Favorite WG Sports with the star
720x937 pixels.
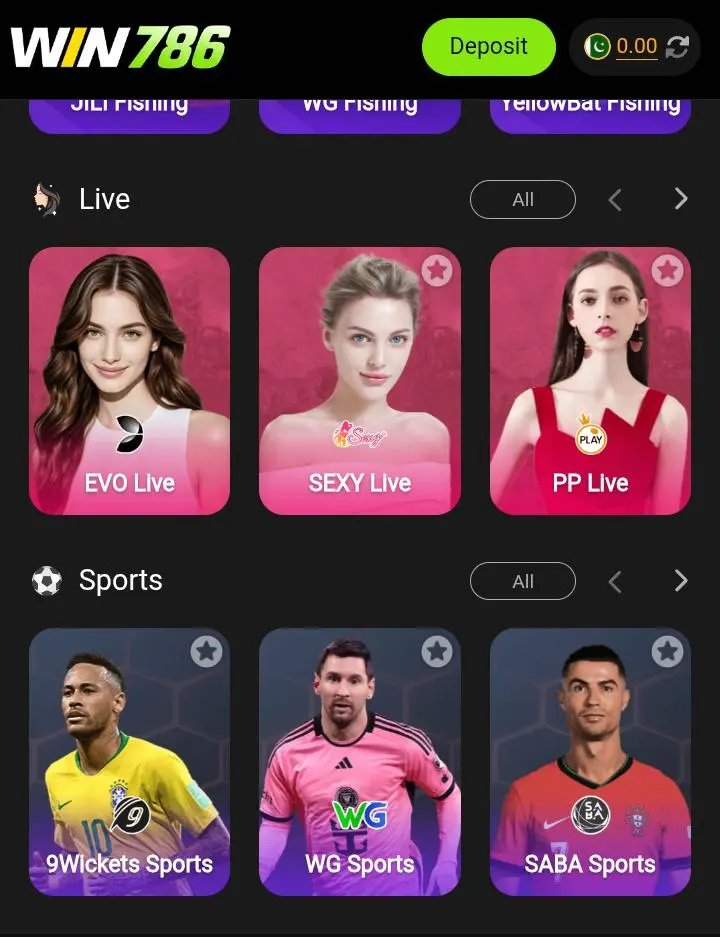point(436,652)
